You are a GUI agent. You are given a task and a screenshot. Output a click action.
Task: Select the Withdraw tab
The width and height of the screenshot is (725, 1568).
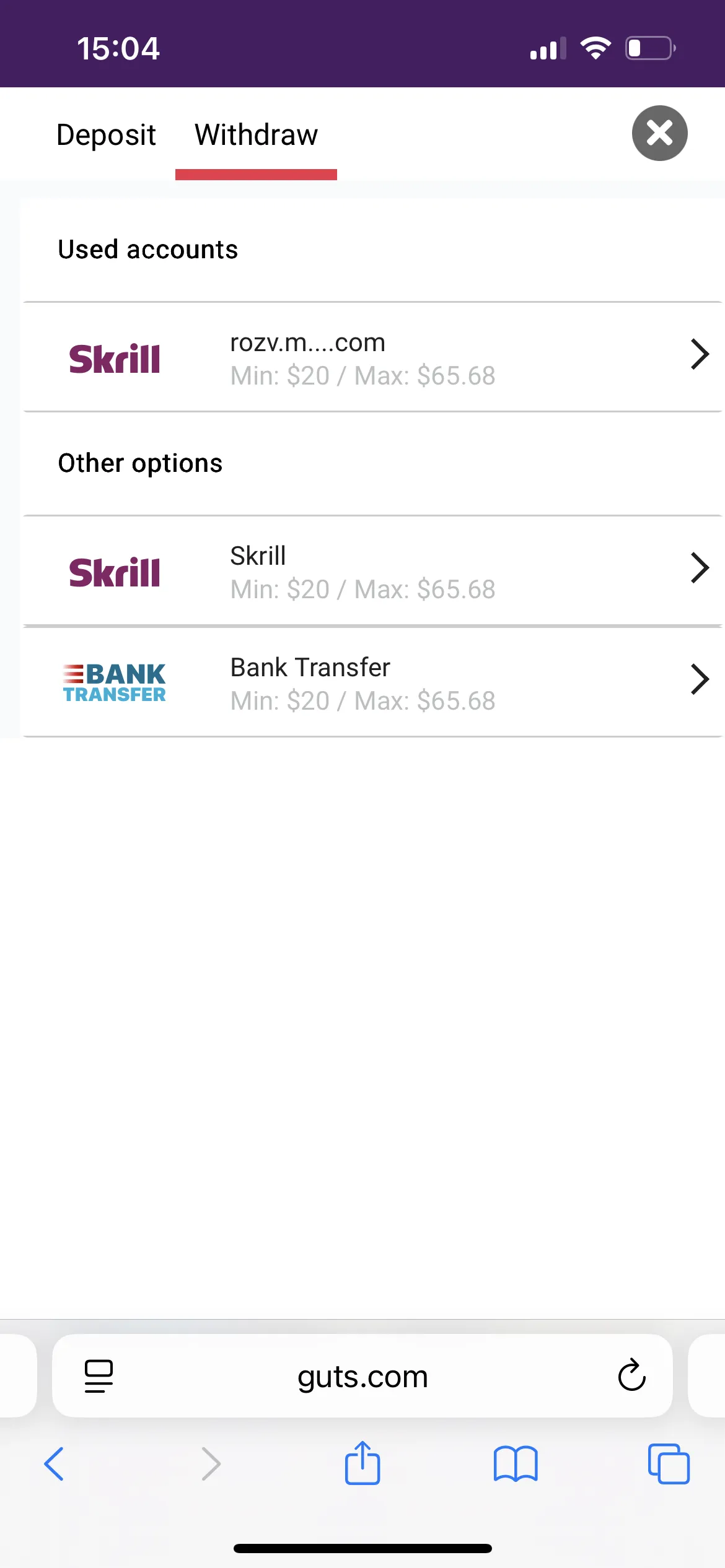pos(256,135)
